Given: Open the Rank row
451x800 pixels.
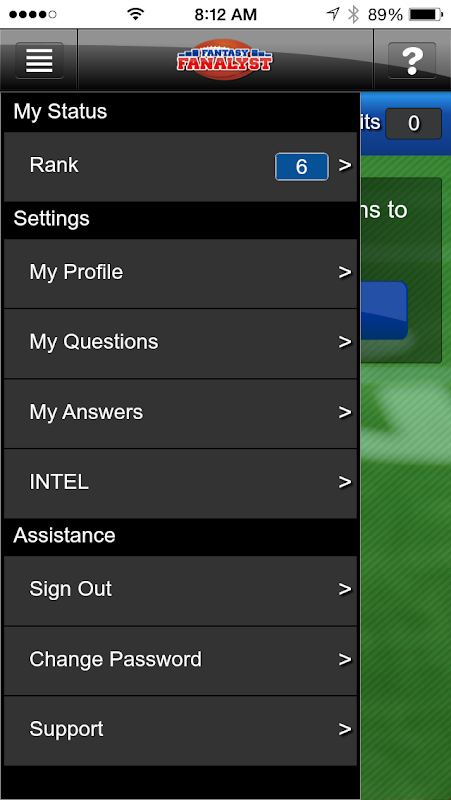Looking at the screenshot, I should (180, 166).
